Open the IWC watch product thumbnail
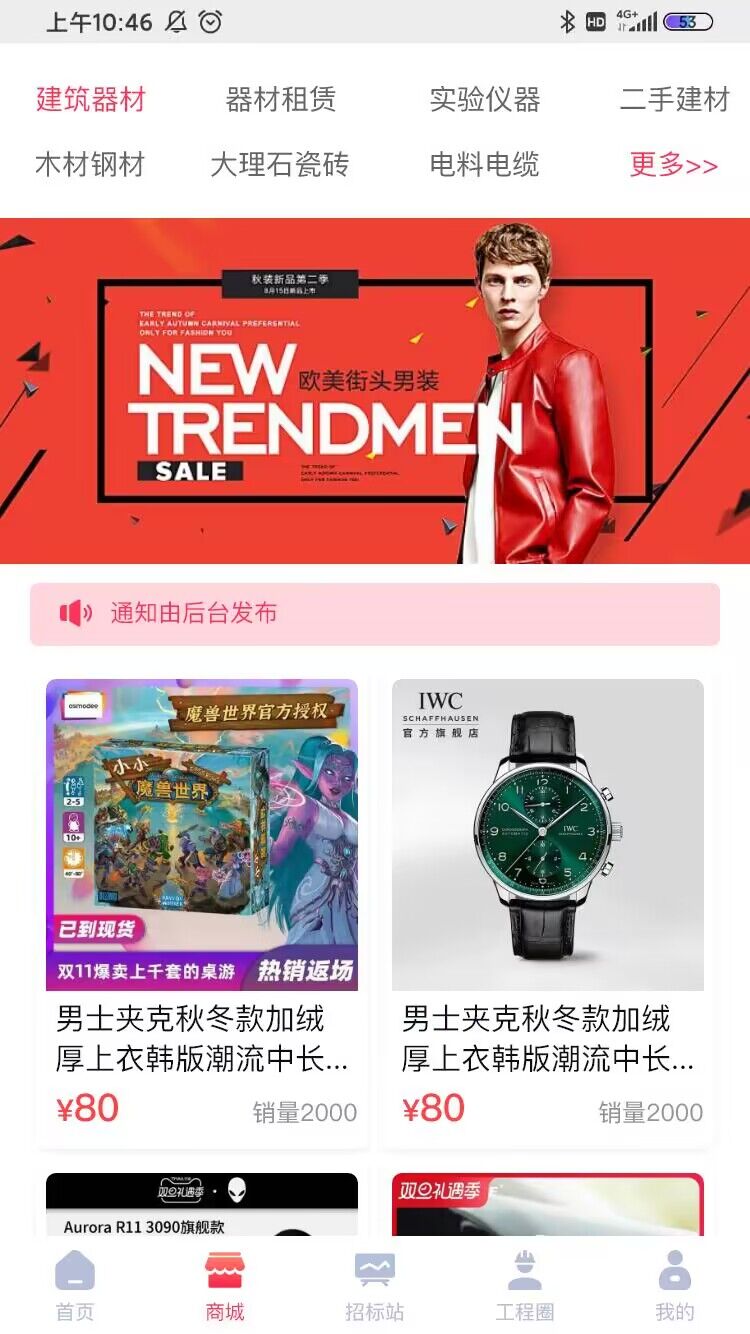 click(547, 836)
